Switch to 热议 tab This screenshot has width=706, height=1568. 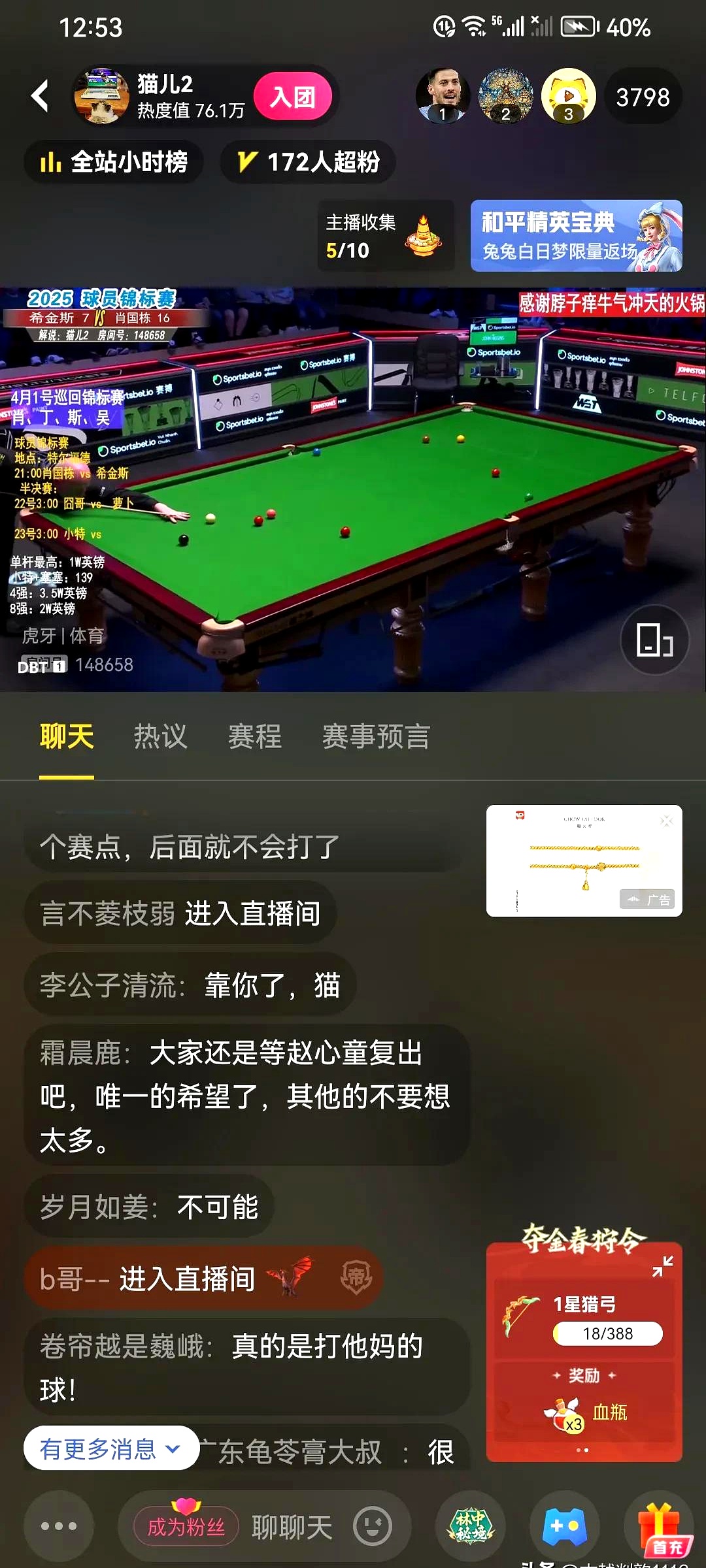click(x=160, y=736)
